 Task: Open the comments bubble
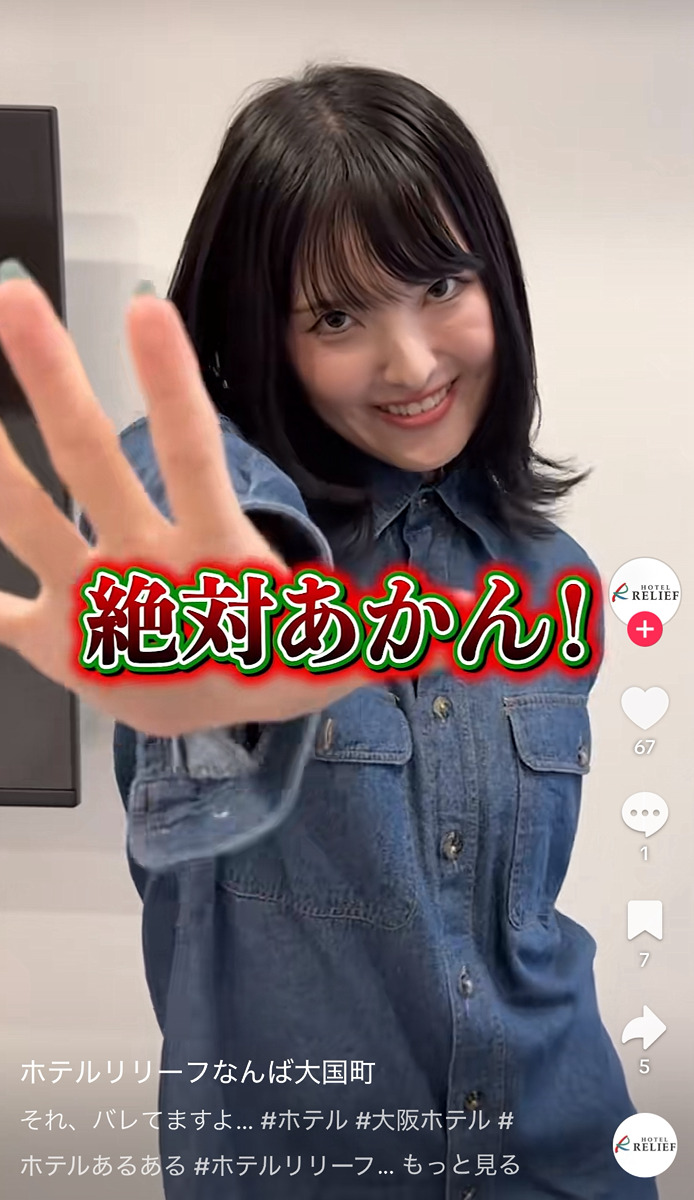[645, 814]
